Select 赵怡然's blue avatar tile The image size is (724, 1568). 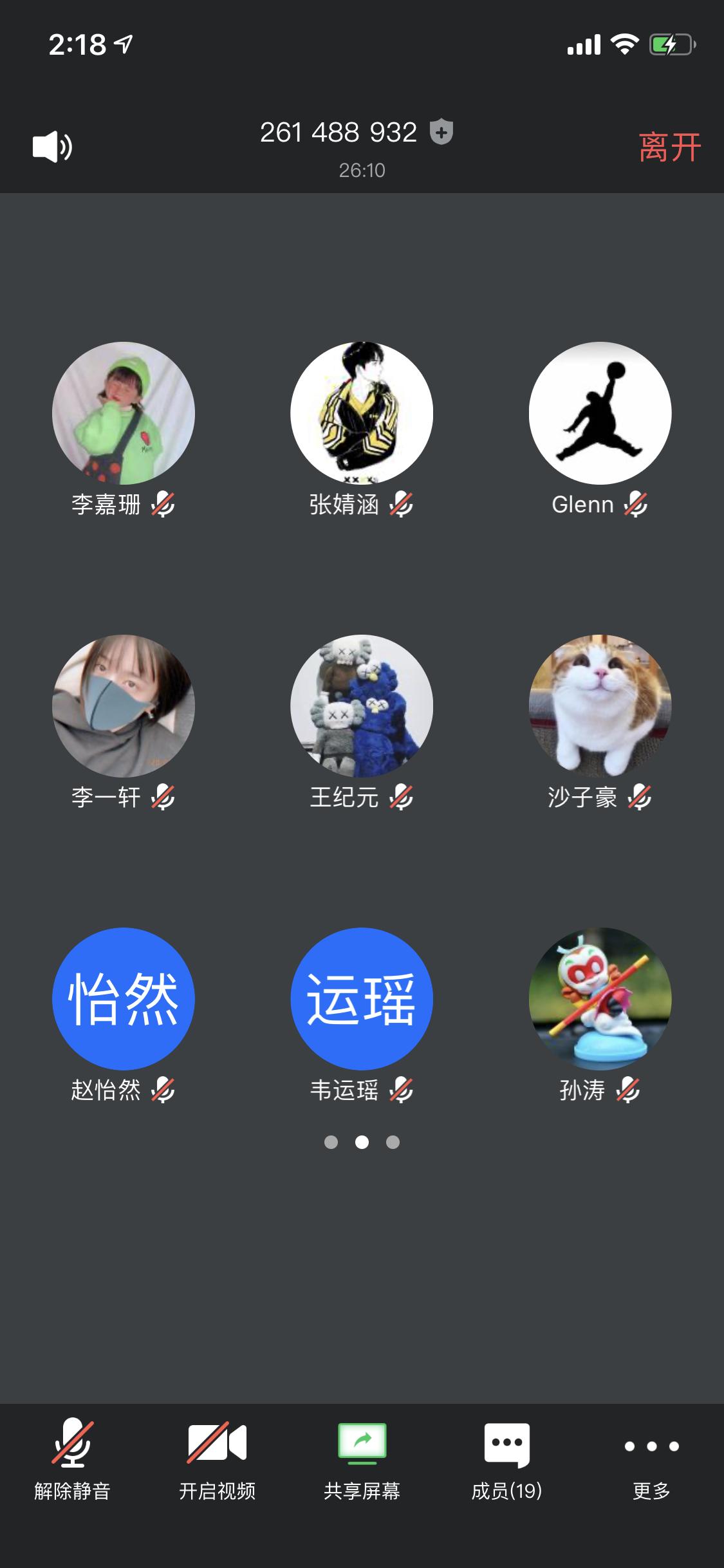(x=124, y=998)
